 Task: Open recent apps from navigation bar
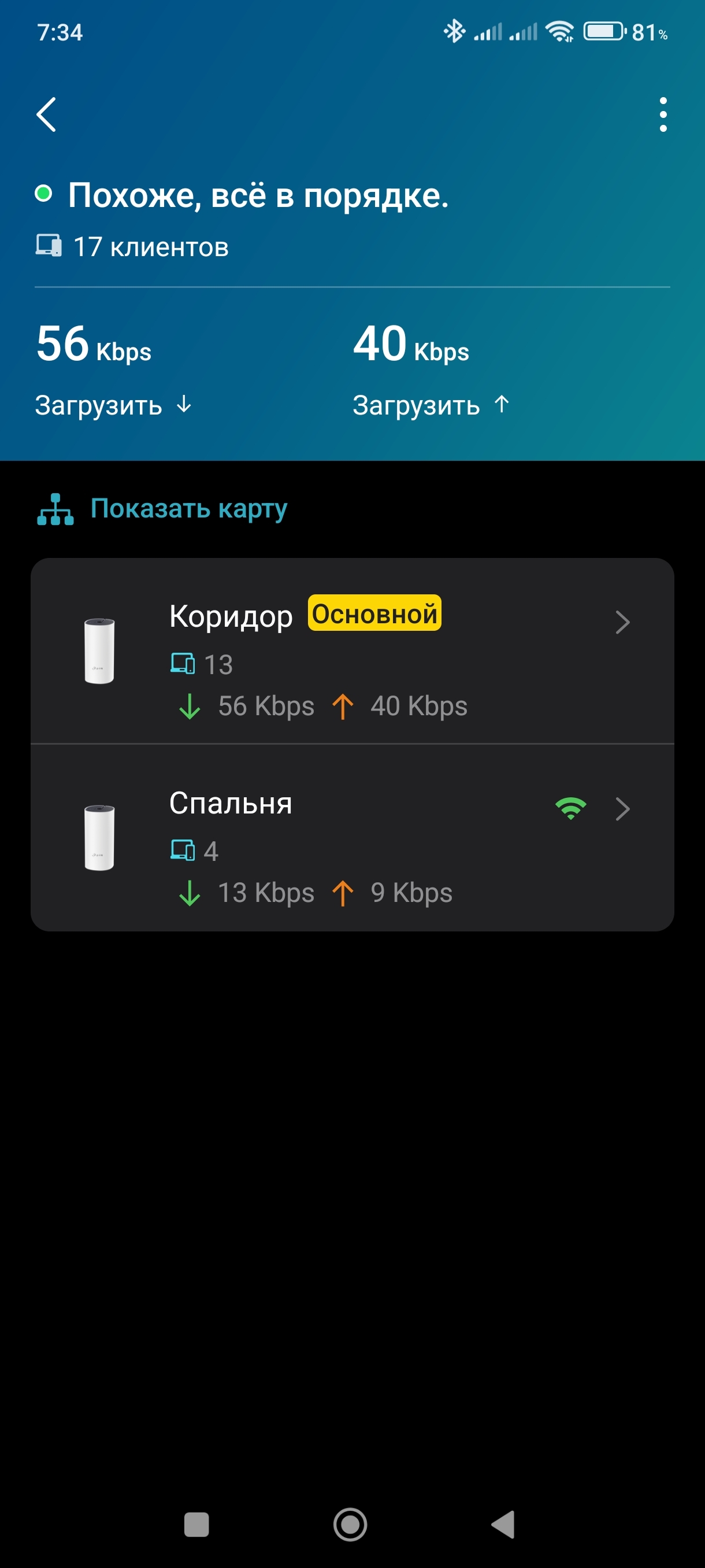196,1524
